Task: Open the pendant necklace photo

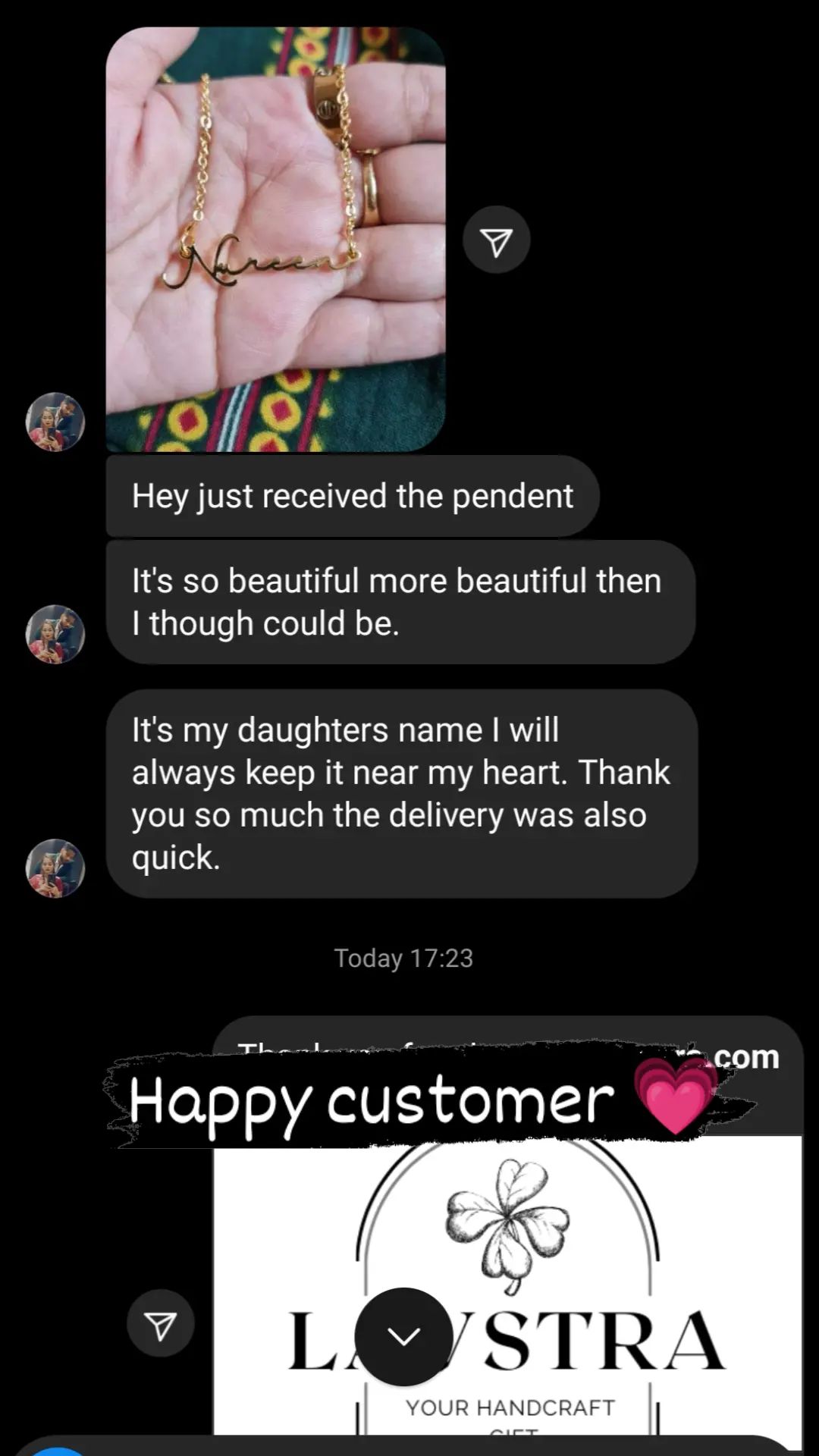Action: click(275, 240)
